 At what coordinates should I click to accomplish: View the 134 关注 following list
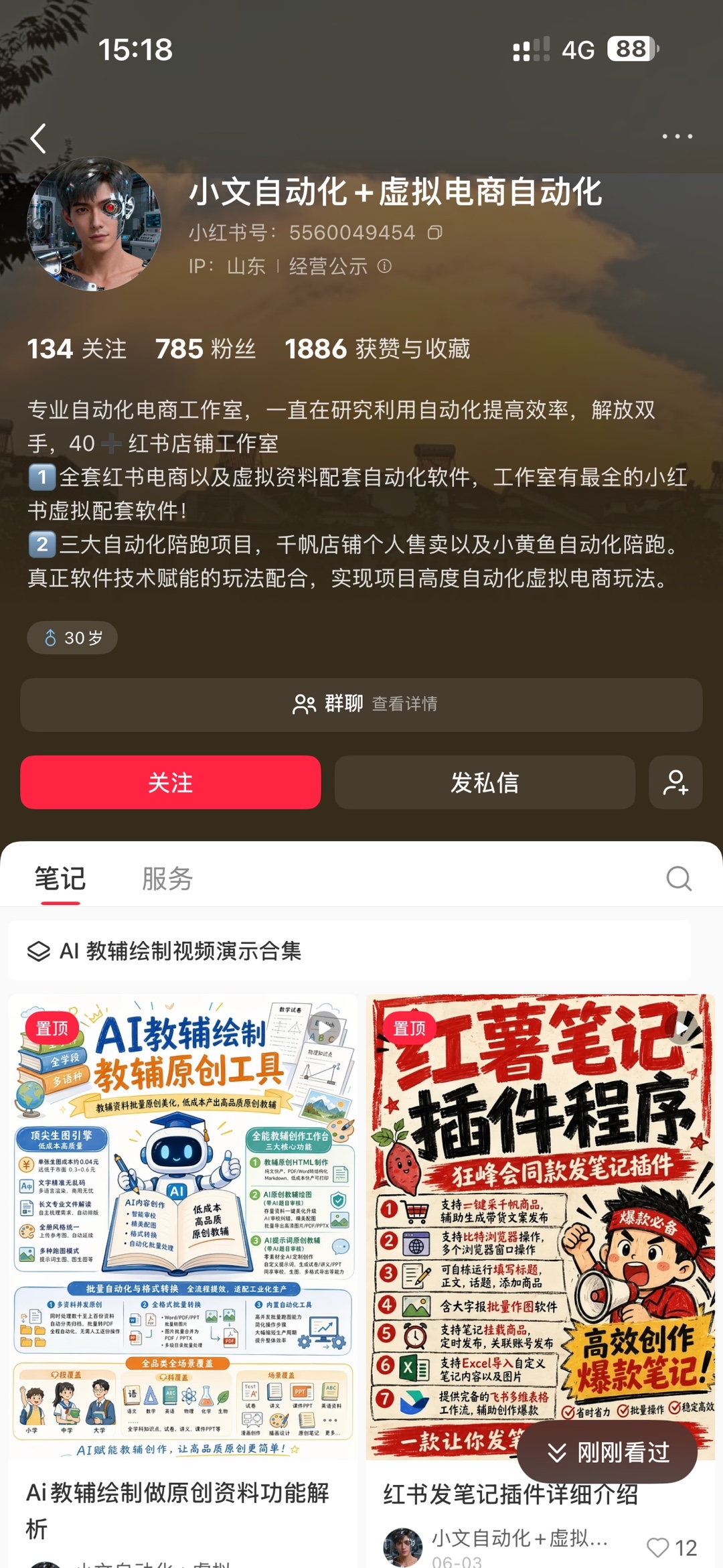pyautogui.click(x=77, y=349)
